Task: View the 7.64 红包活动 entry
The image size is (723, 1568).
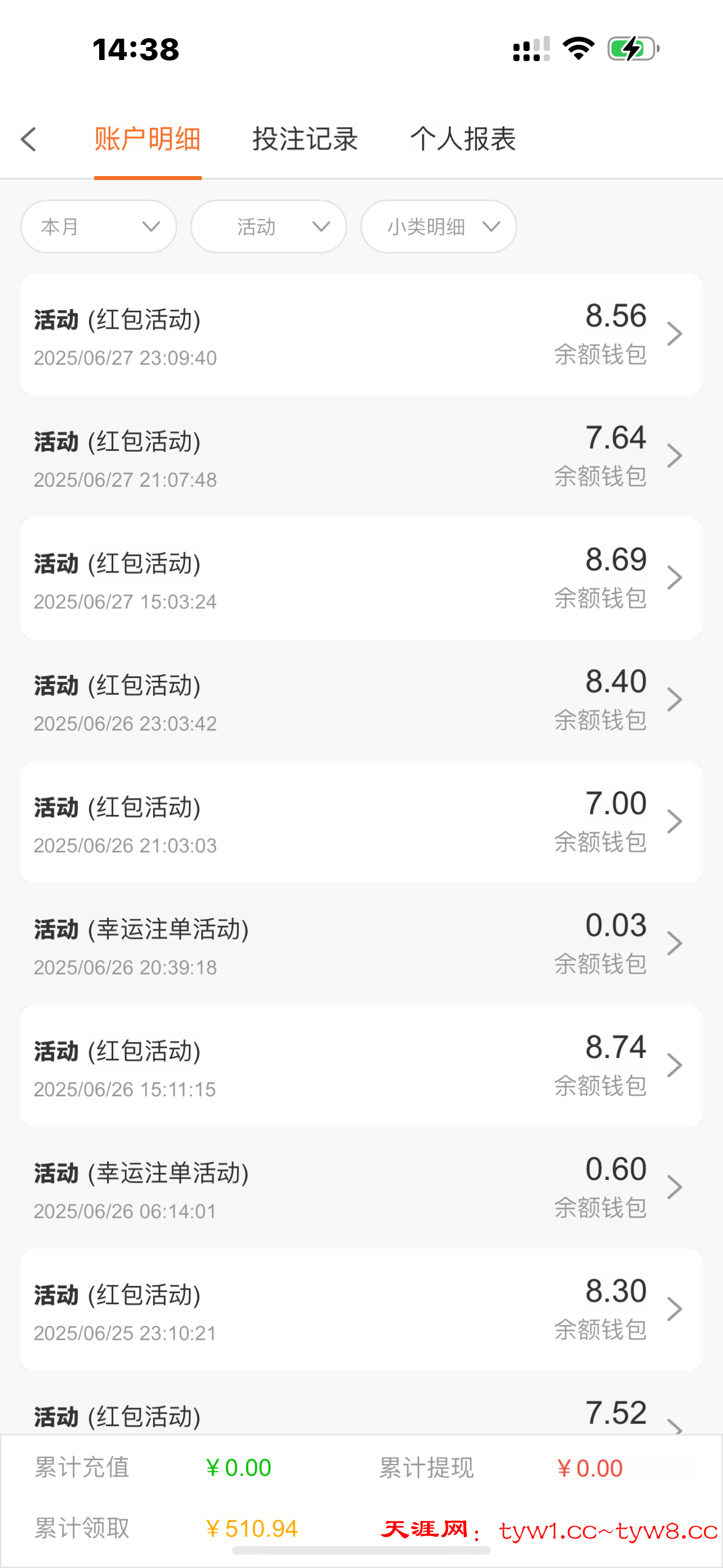Action: tap(361, 456)
